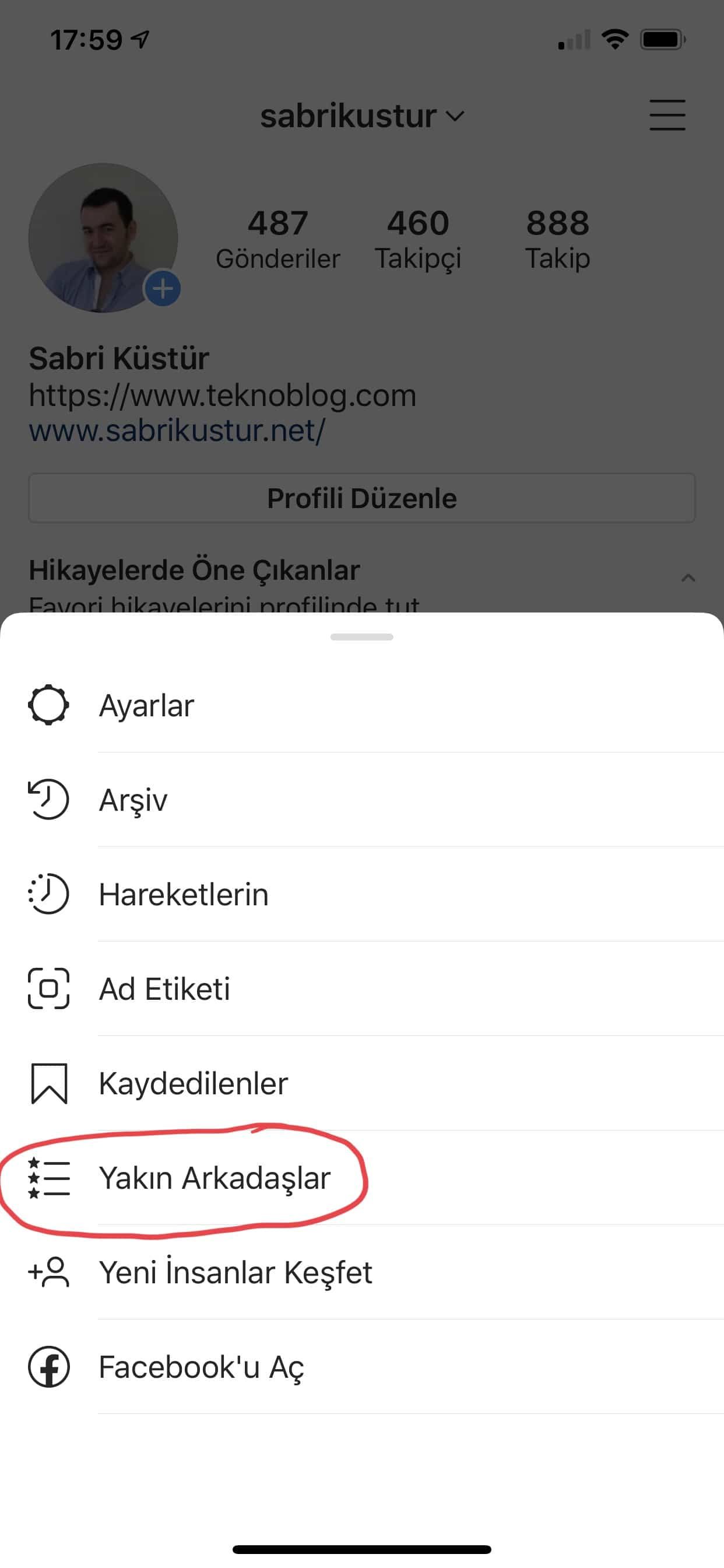Viewport: 724px width, 1568px height.
Task: View the 888 Takip following list
Action: [557, 239]
